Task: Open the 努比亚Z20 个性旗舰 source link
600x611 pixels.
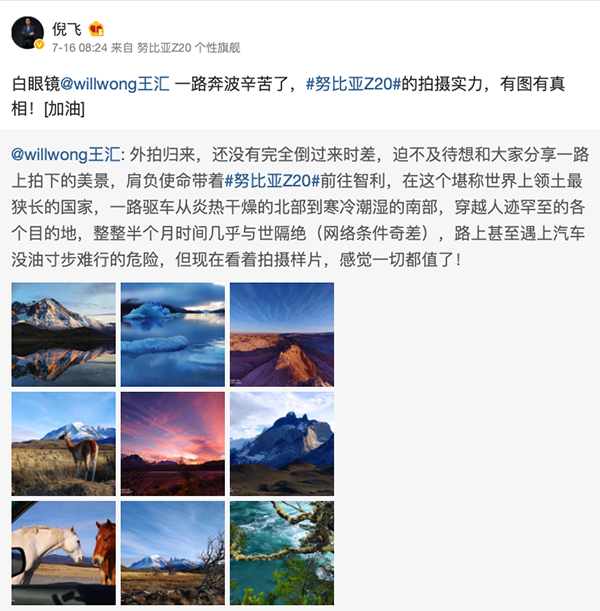Action: pyautogui.click(x=189, y=47)
